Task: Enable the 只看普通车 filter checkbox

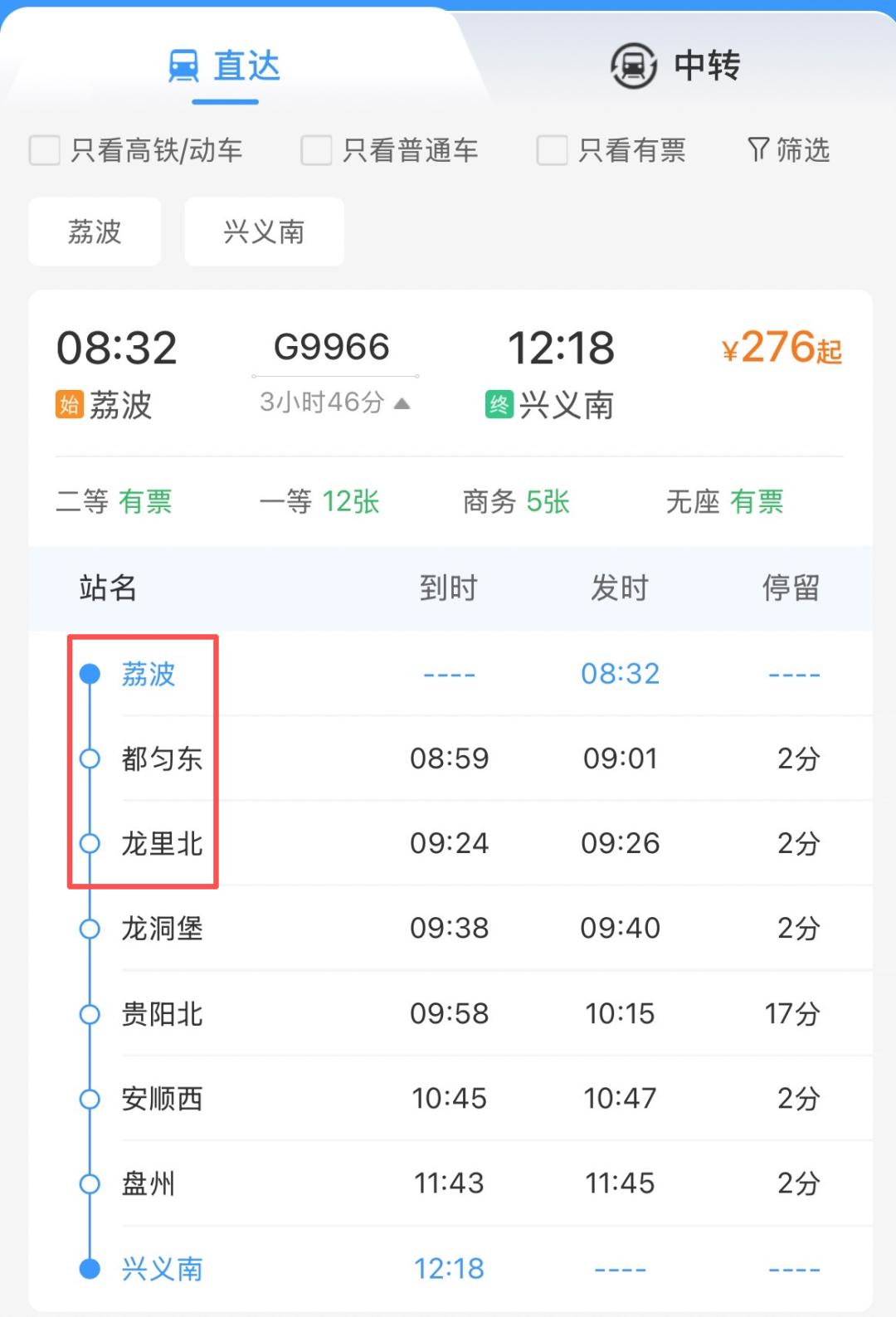Action: click(x=316, y=151)
